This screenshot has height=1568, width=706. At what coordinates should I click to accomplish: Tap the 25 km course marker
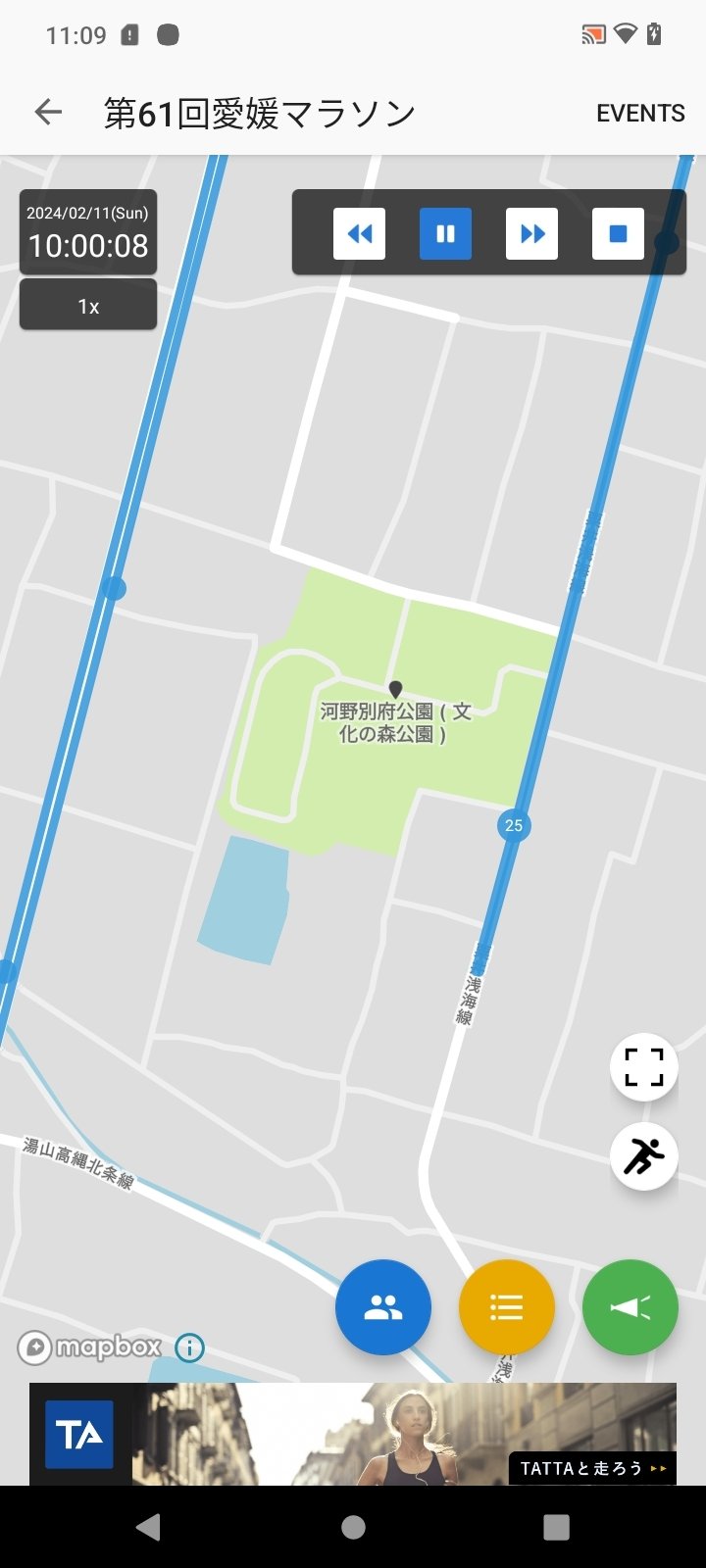[x=514, y=825]
